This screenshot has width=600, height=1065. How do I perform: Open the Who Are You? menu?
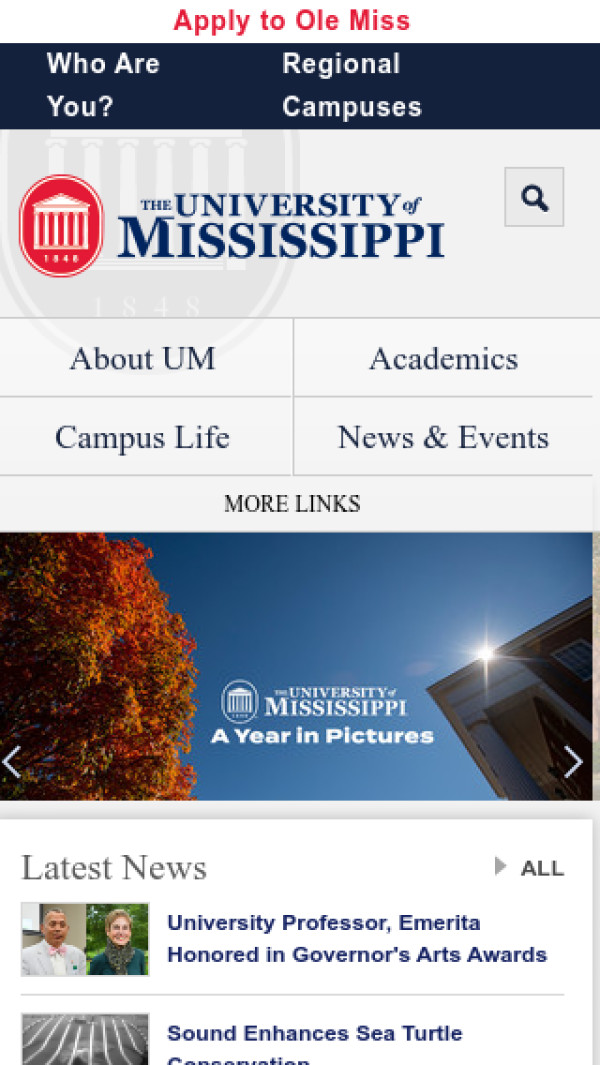(x=103, y=85)
